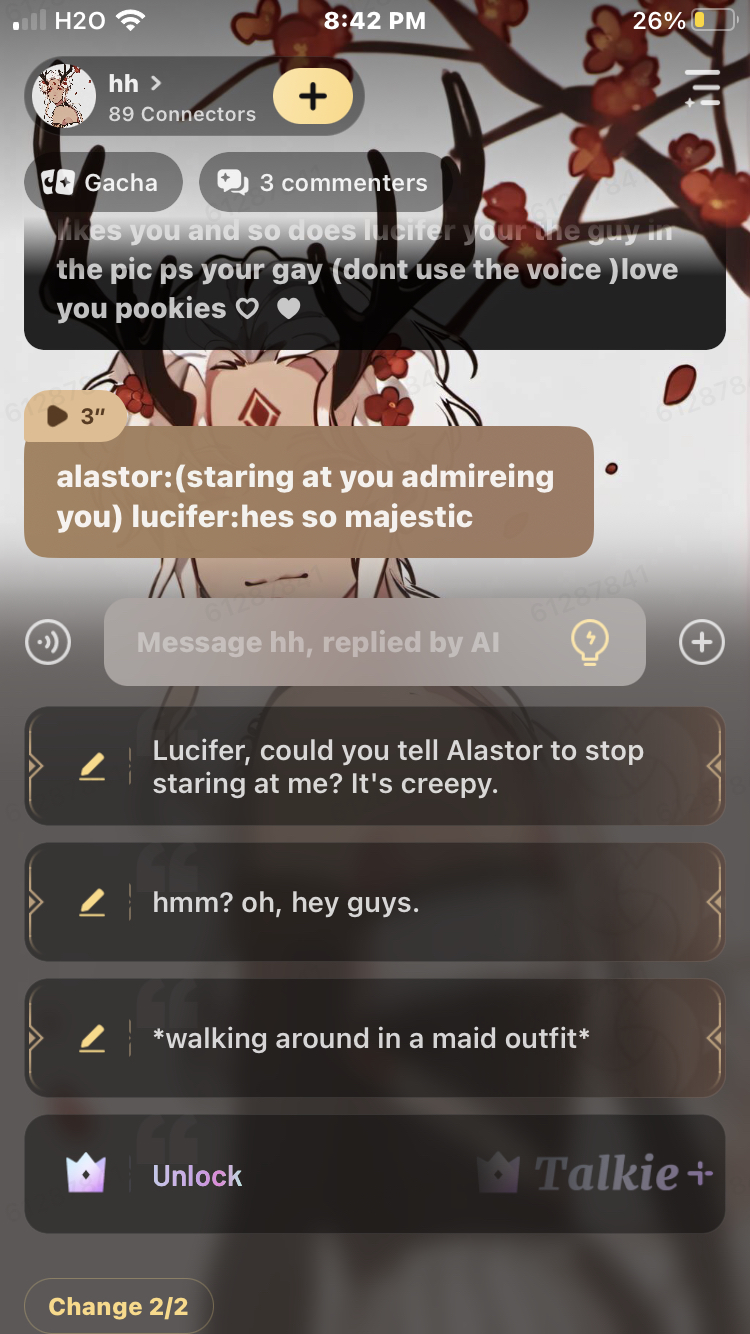750x1334 pixels.
Task: Play the 3-second voice message
Action: 76,415
